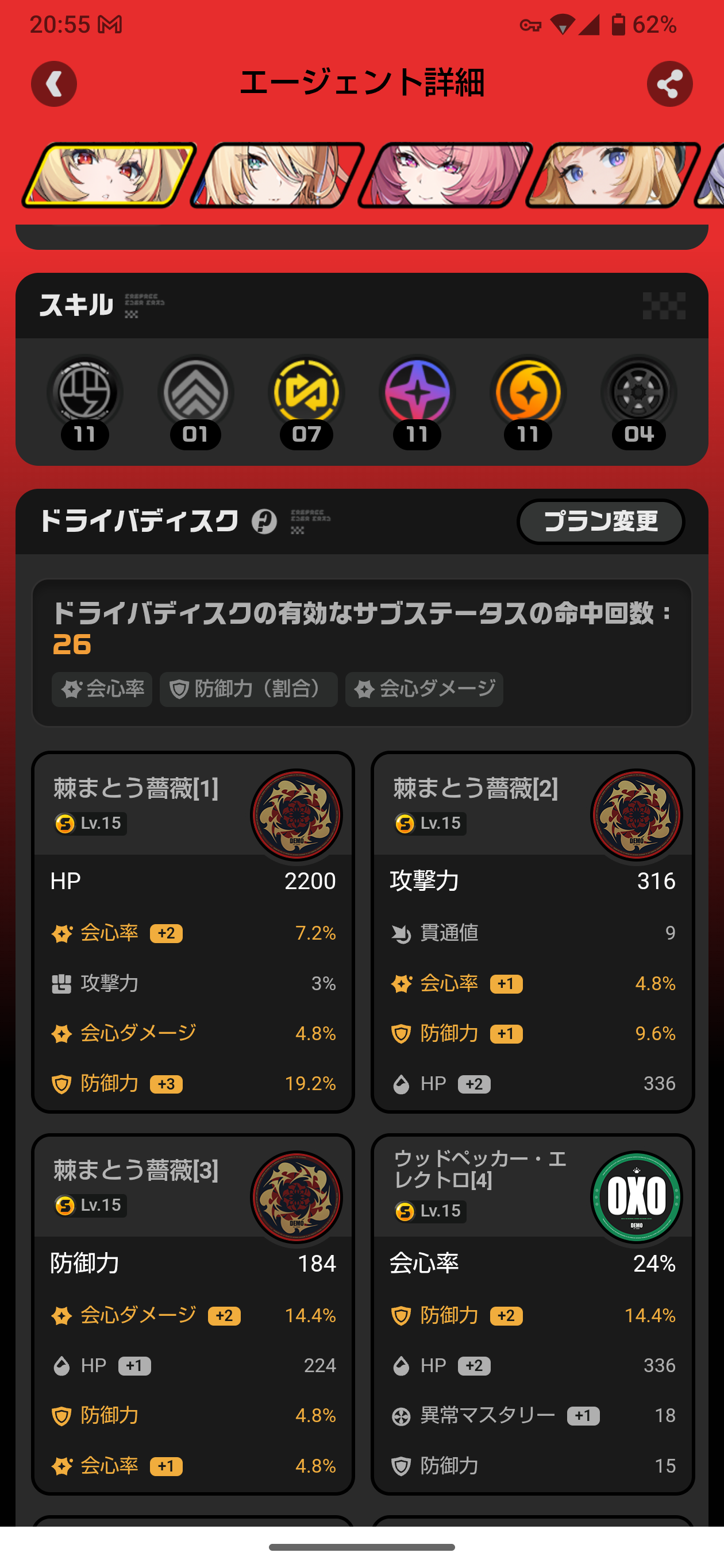Select the blonde red-eyed agent portrait
This screenshot has width=724, height=1568.
109,175
